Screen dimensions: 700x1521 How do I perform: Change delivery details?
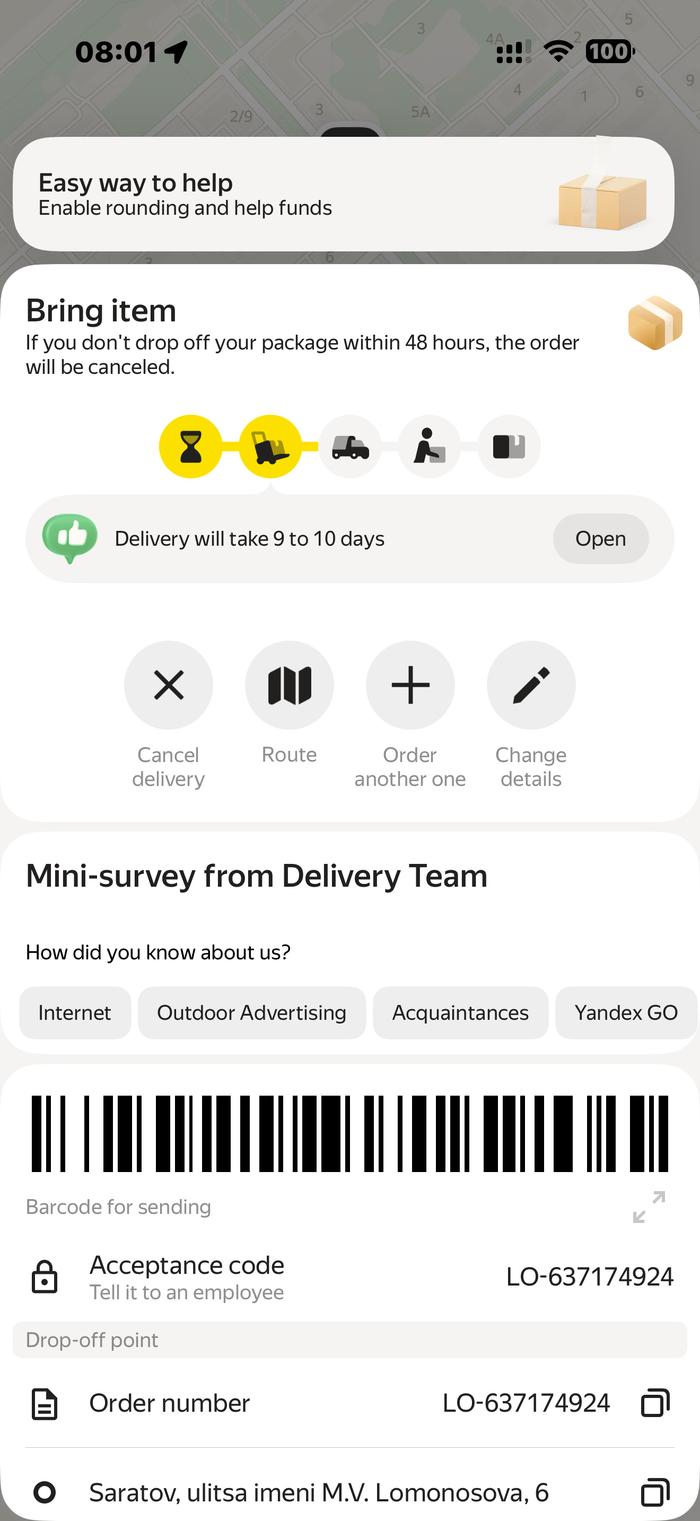click(531, 686)
